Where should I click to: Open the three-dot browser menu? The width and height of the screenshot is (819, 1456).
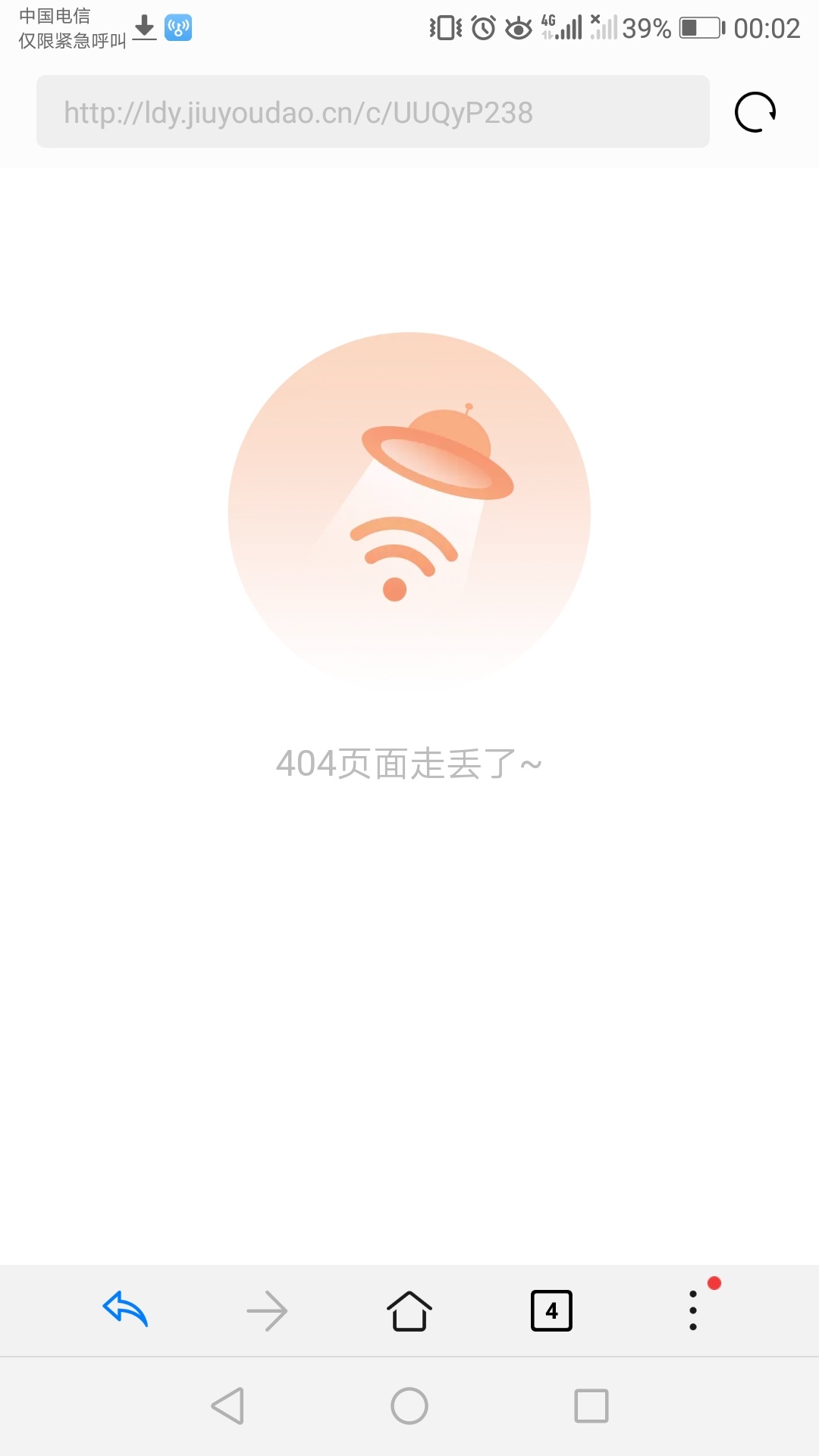[x=693, y=1310]
